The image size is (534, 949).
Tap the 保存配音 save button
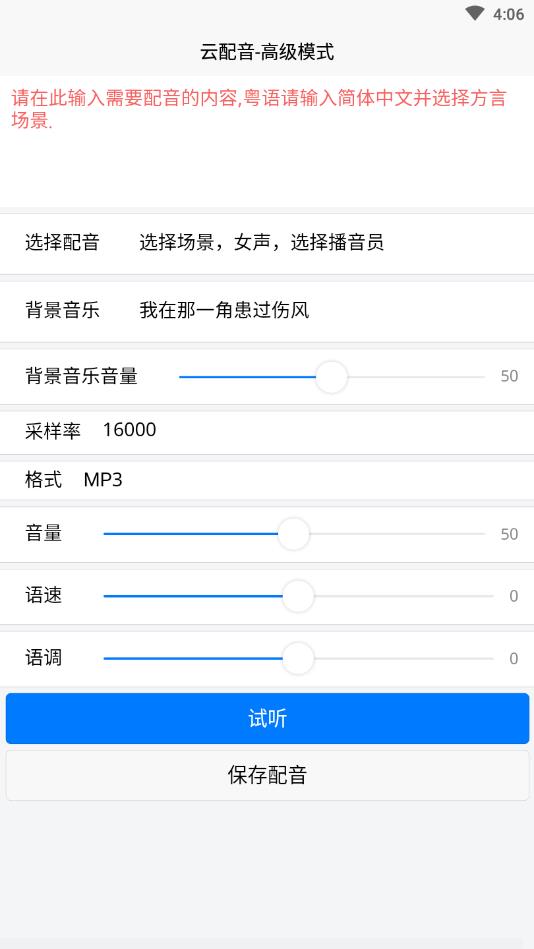(268, 775)
